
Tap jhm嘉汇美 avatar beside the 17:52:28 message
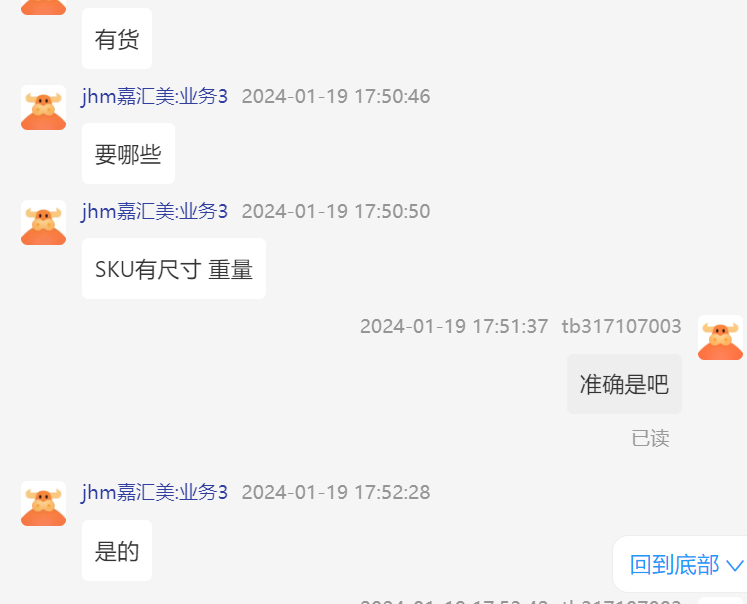(x=43, y=503)
